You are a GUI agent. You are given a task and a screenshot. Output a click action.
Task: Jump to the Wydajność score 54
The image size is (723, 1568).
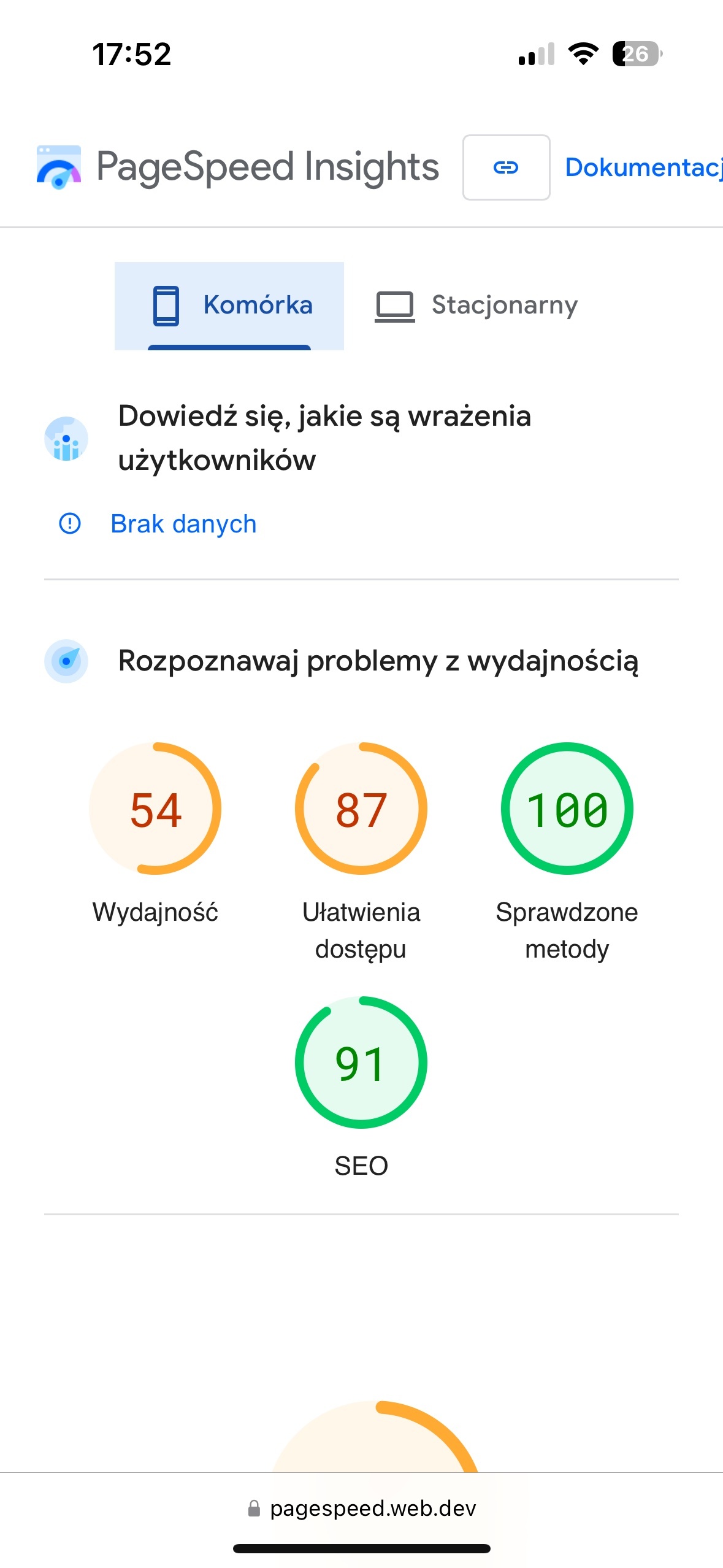tap(155, 809)
